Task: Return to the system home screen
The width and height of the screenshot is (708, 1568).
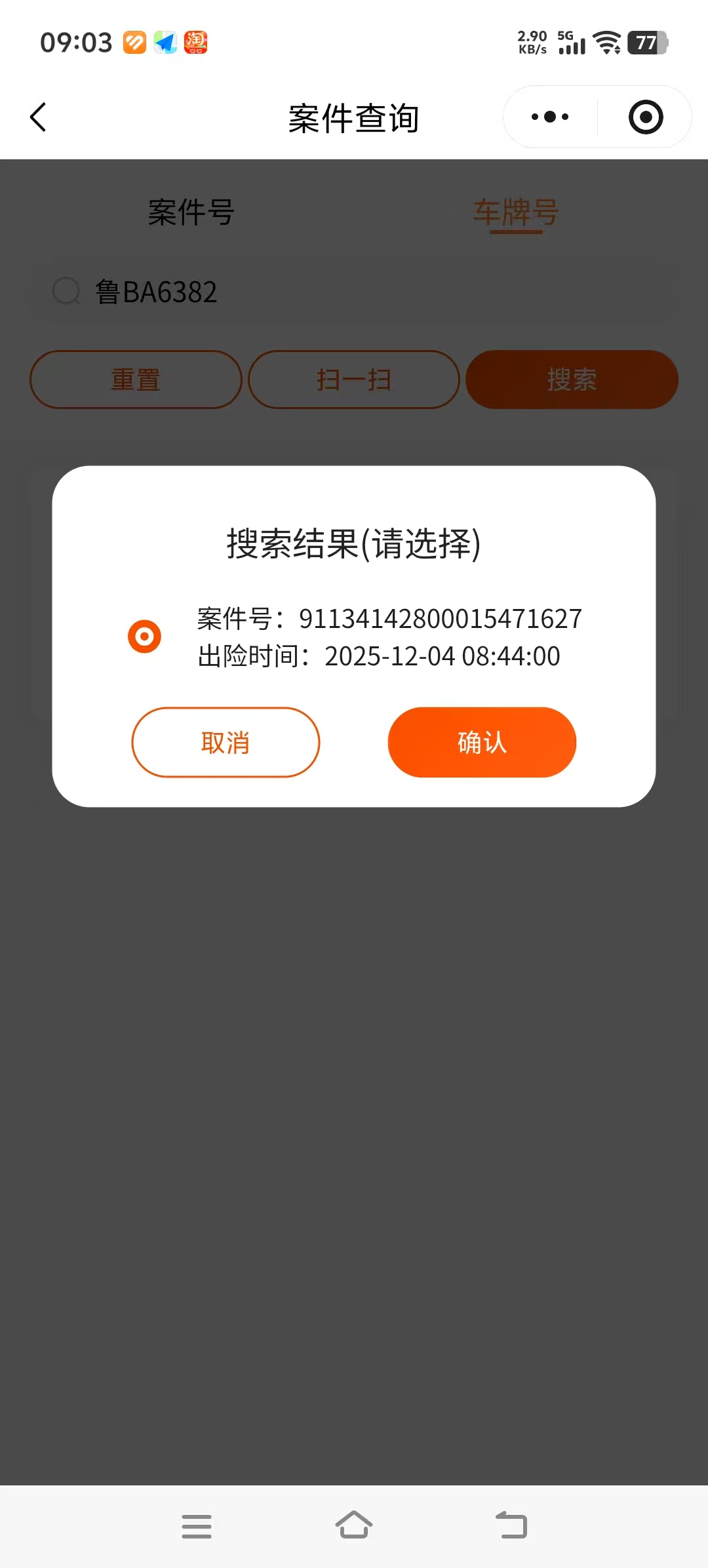Action: [x=354, y=1525]
